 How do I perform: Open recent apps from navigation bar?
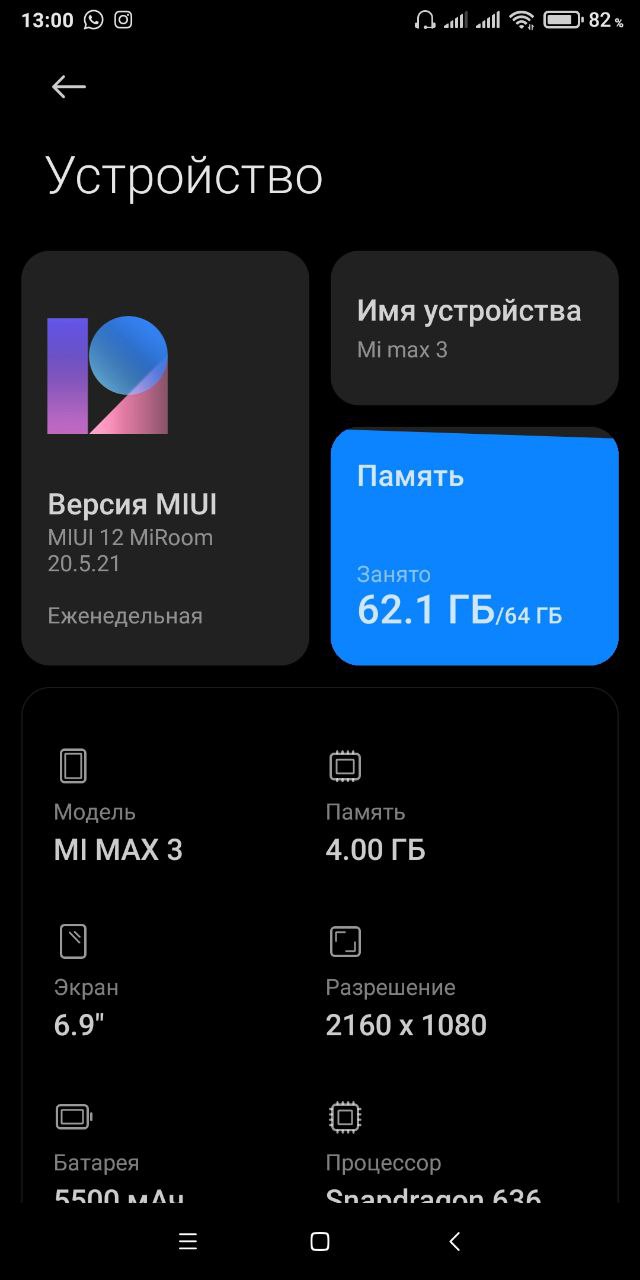click(x=188, y=1242)
